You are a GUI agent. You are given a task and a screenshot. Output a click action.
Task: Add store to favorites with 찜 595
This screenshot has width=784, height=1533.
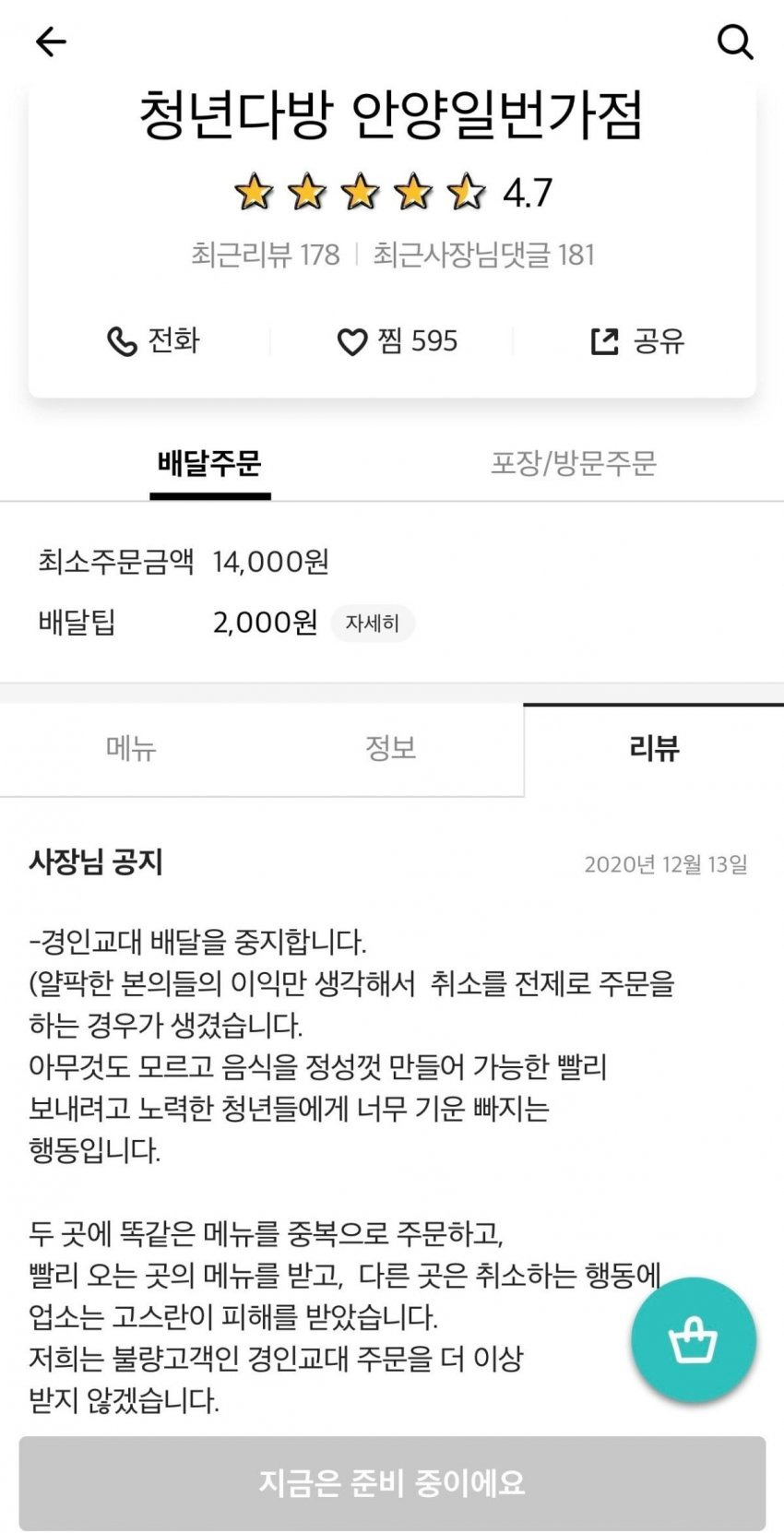pos(398,341)
